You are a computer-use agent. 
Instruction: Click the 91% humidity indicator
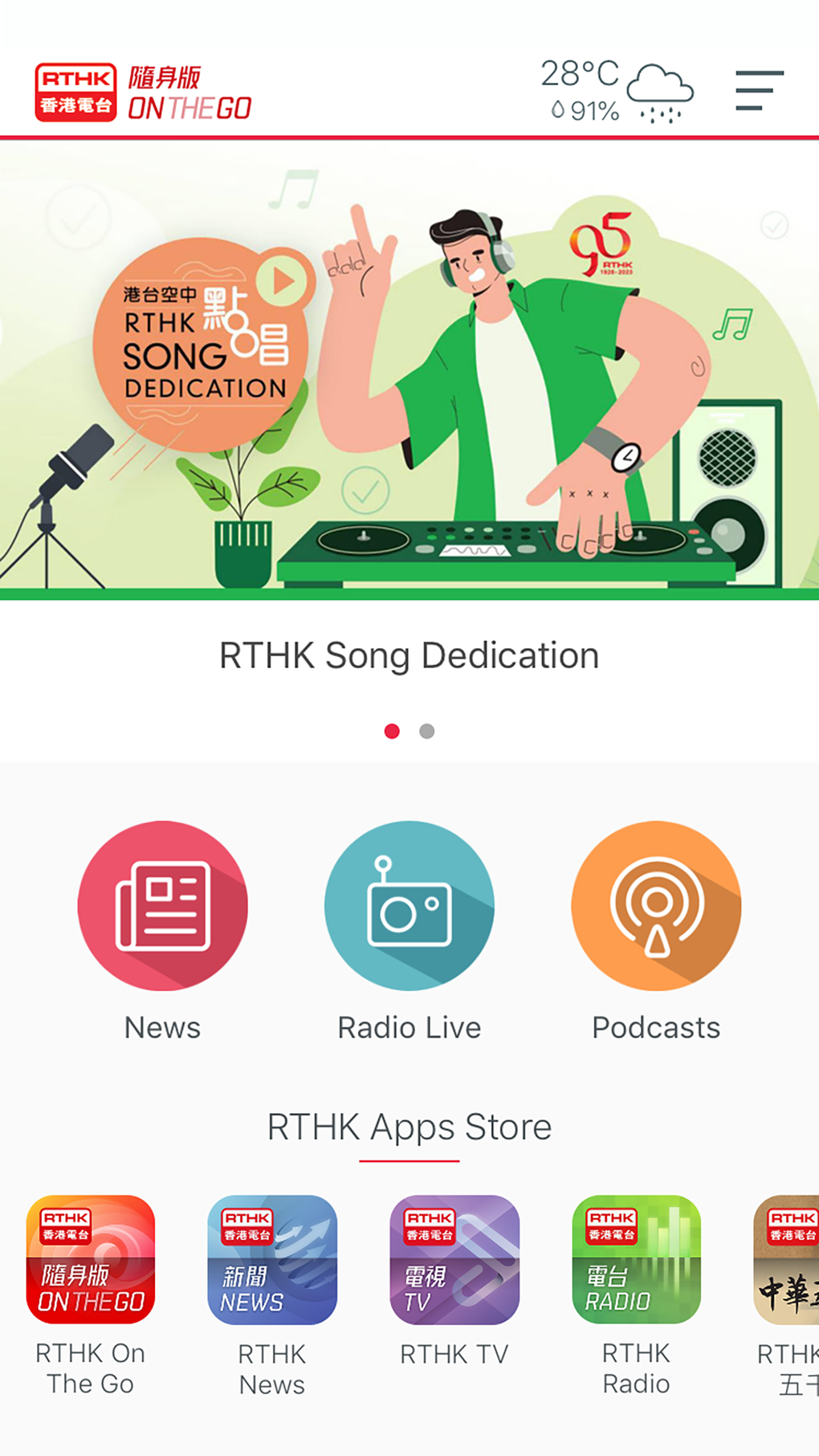[590, 108]
